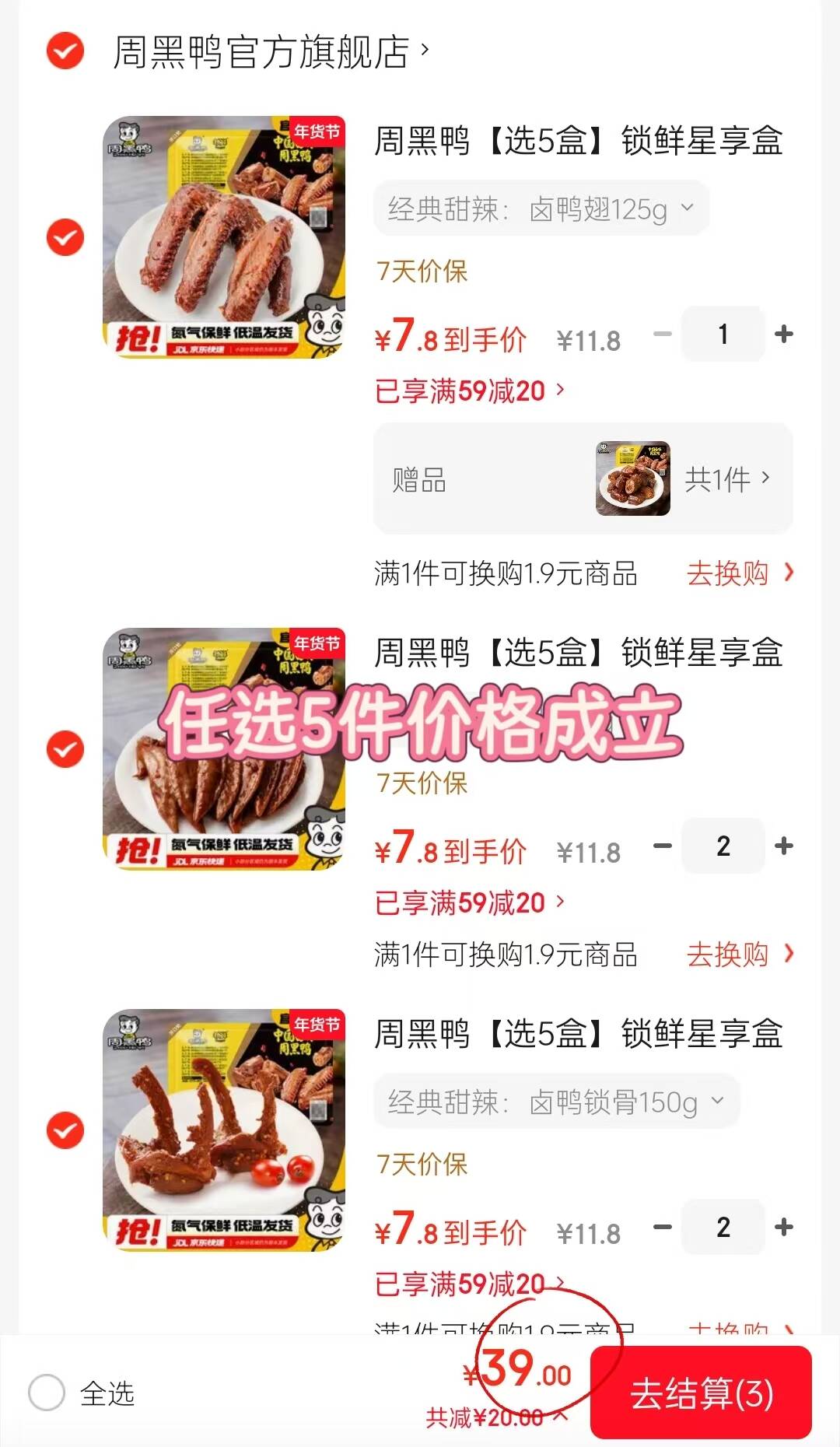The width and height of the screenshot is (840, 1447).
Task: Change the 卤鸭翅125g flavor option dropdown
Action: click(541, 208)
